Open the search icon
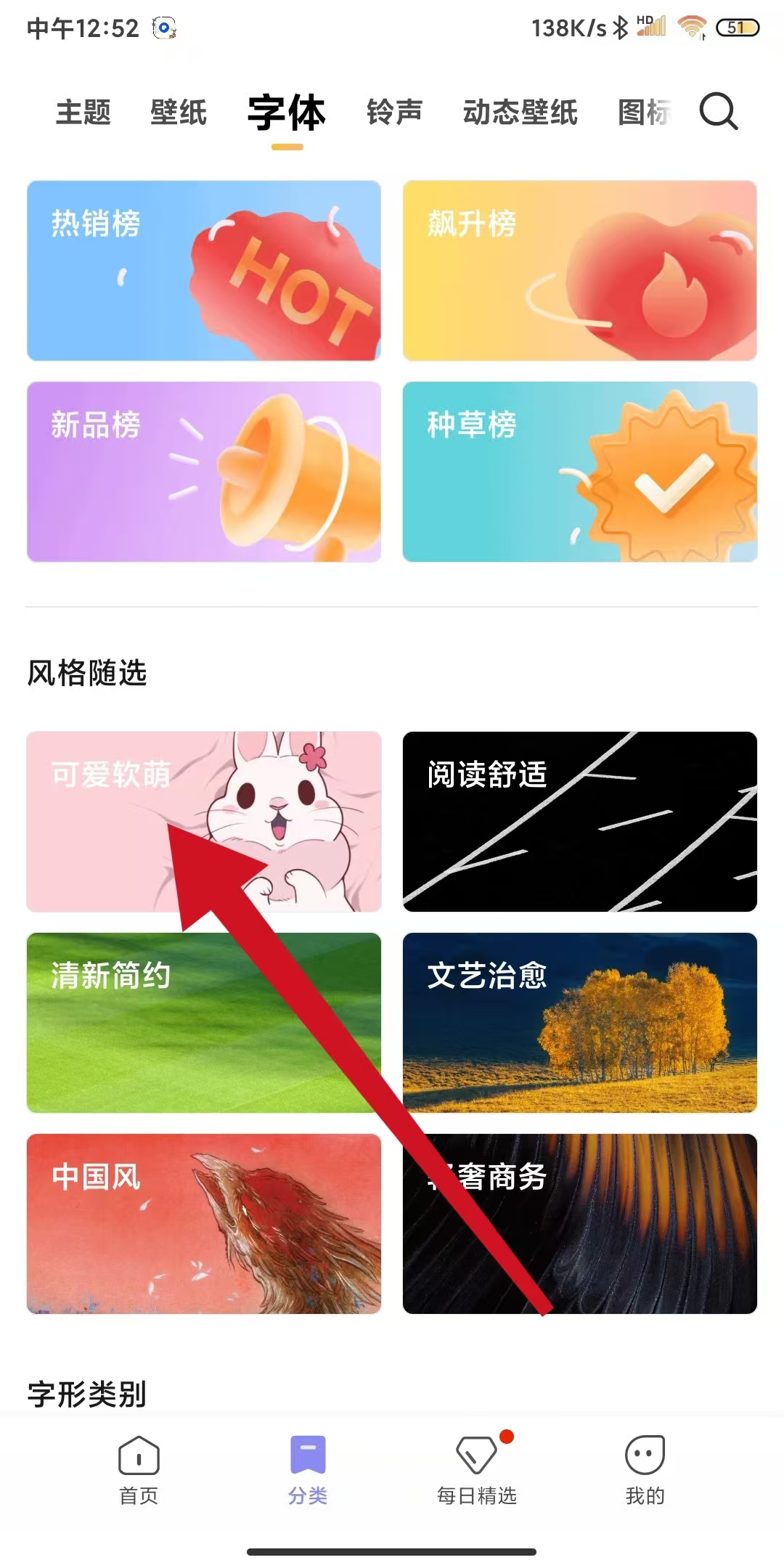 pos(718,112)
